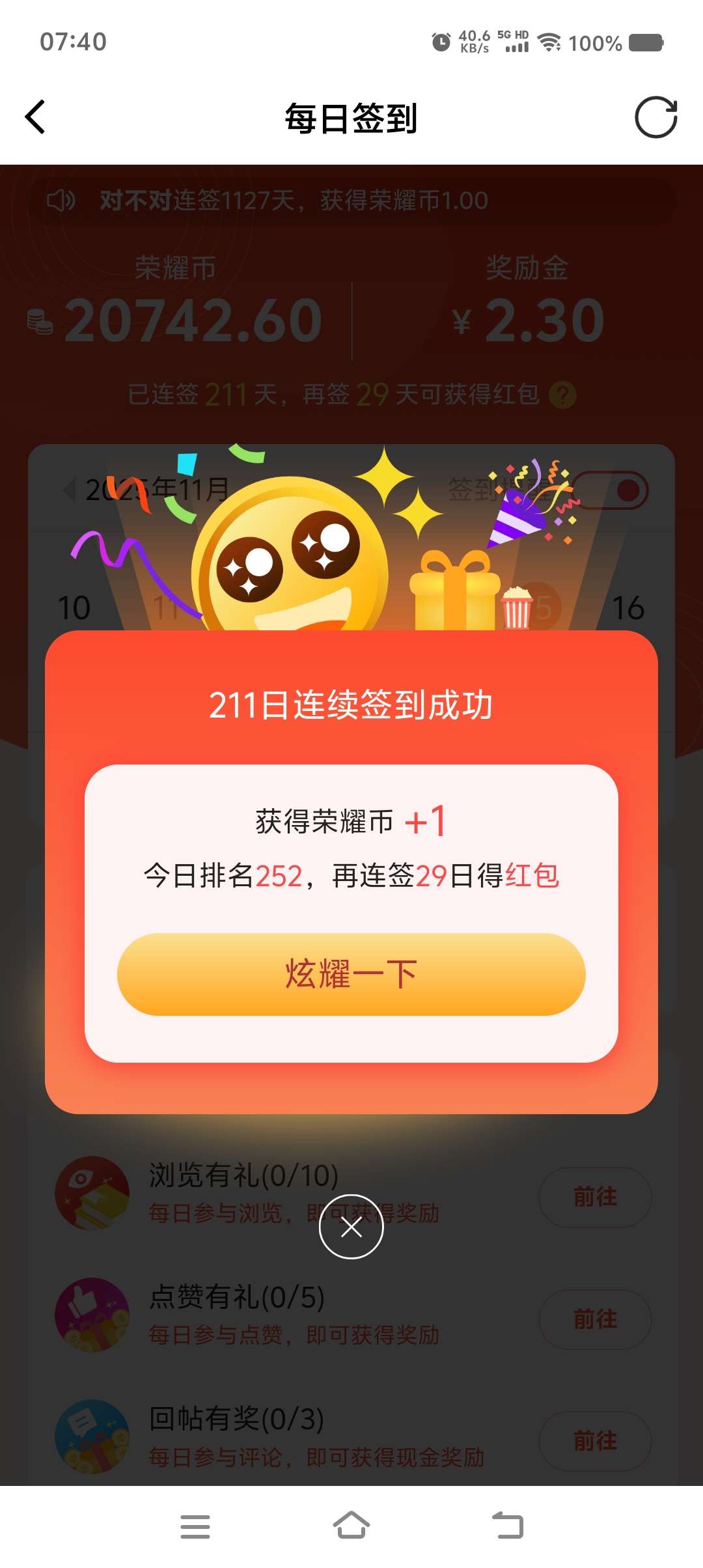The width and height of the screenshot is (703, 1568).
Task: Close the sign-in success popup
Action: [351, 1227]
